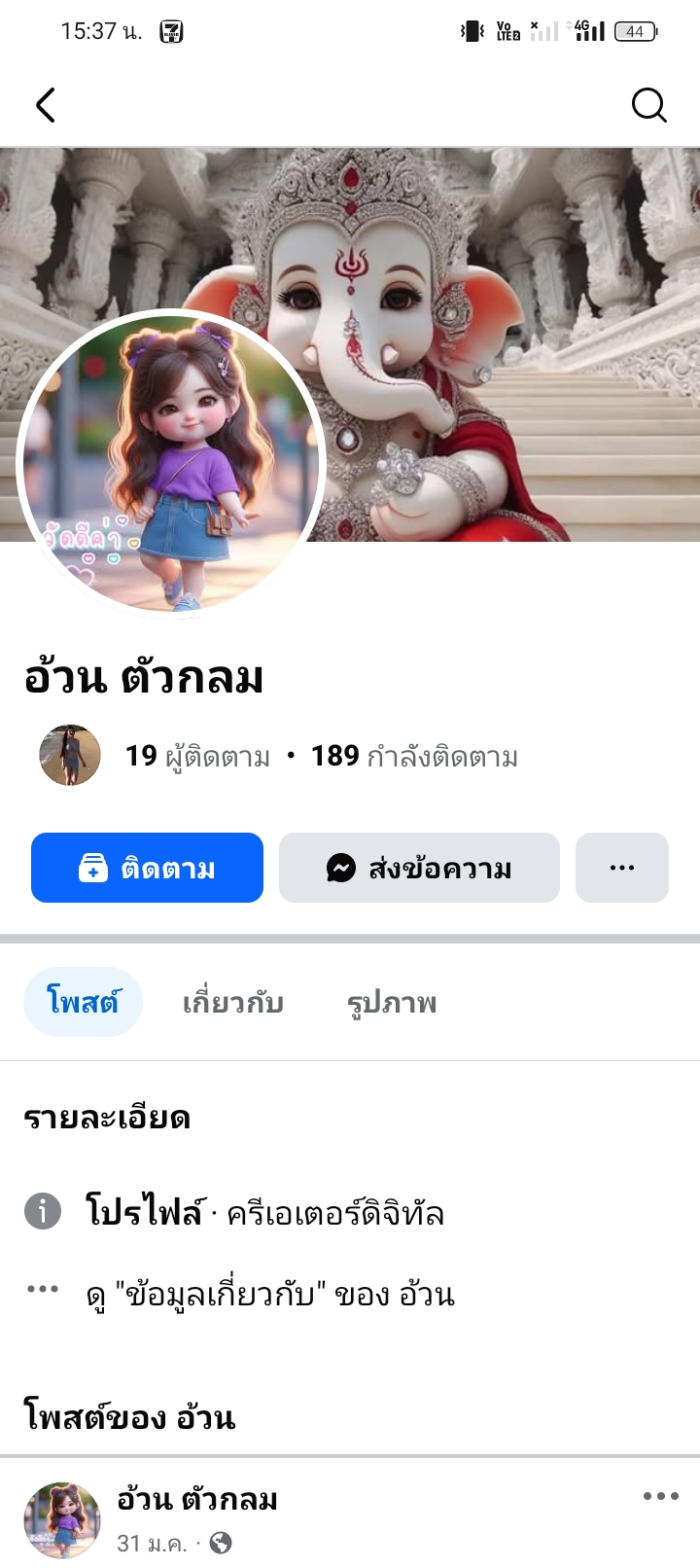Open ดู "ข้อมูลเกี่ยวกับ" ของ อ้วน row
The height and width of the screenshot is (1568, 700).
coord(270,1295)
